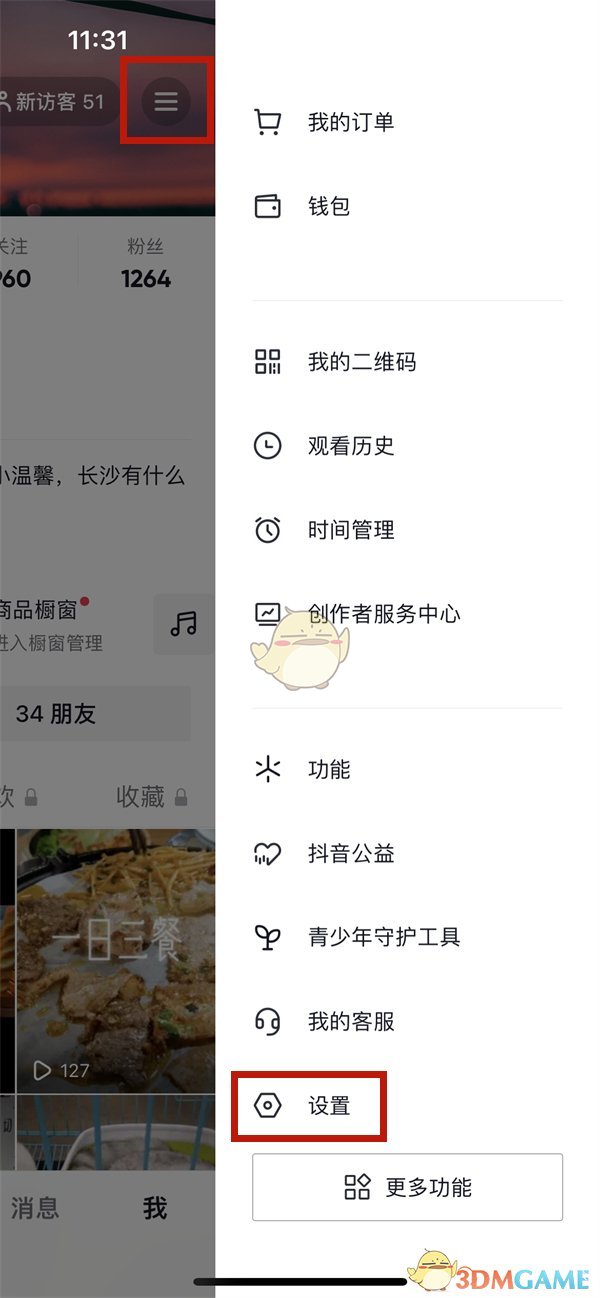Open 钱包 wallet
The width and height of the screenshot is (600, 1298).
(327, 207)
